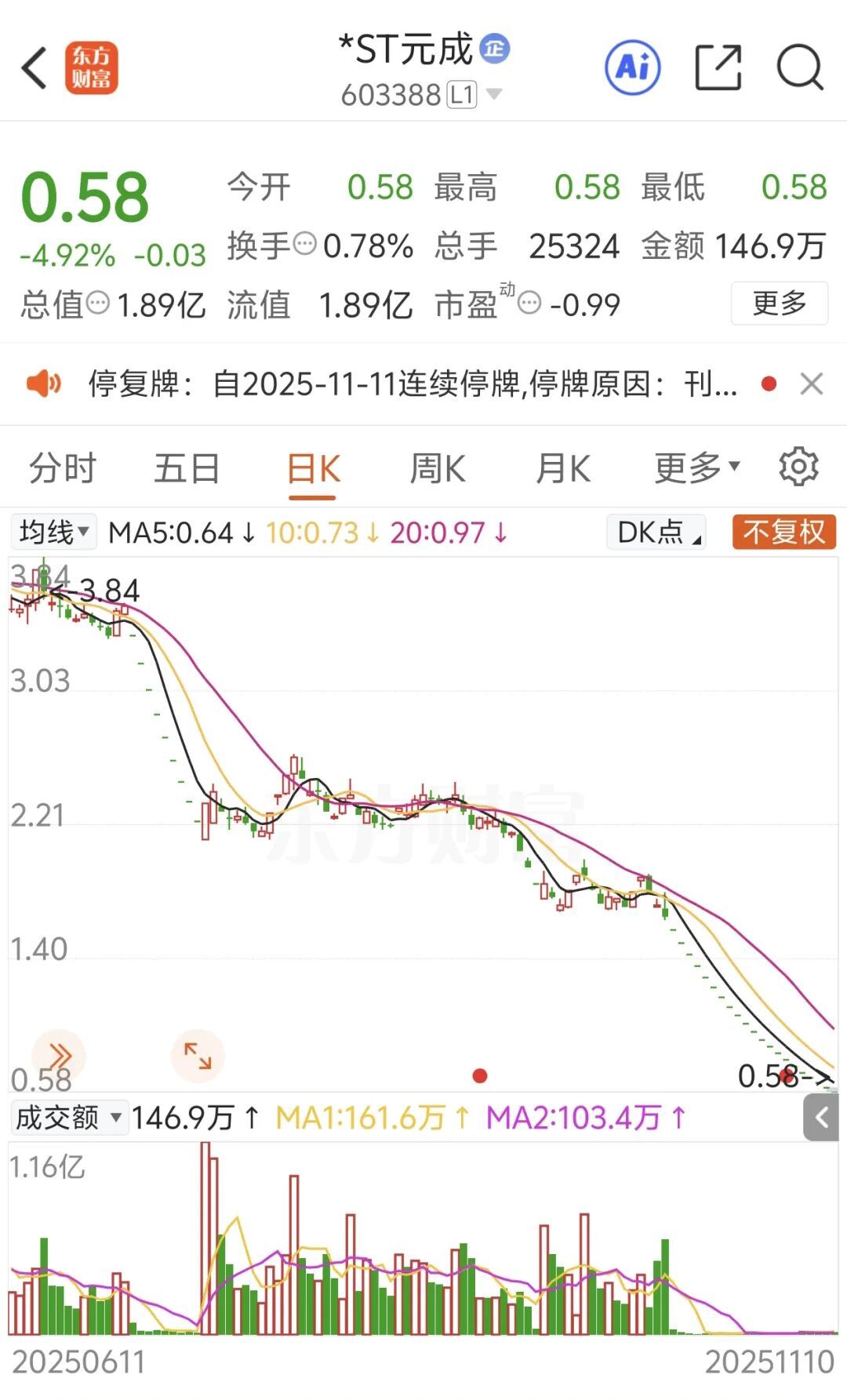Switch to the 周K chart tab

[438, 469]
